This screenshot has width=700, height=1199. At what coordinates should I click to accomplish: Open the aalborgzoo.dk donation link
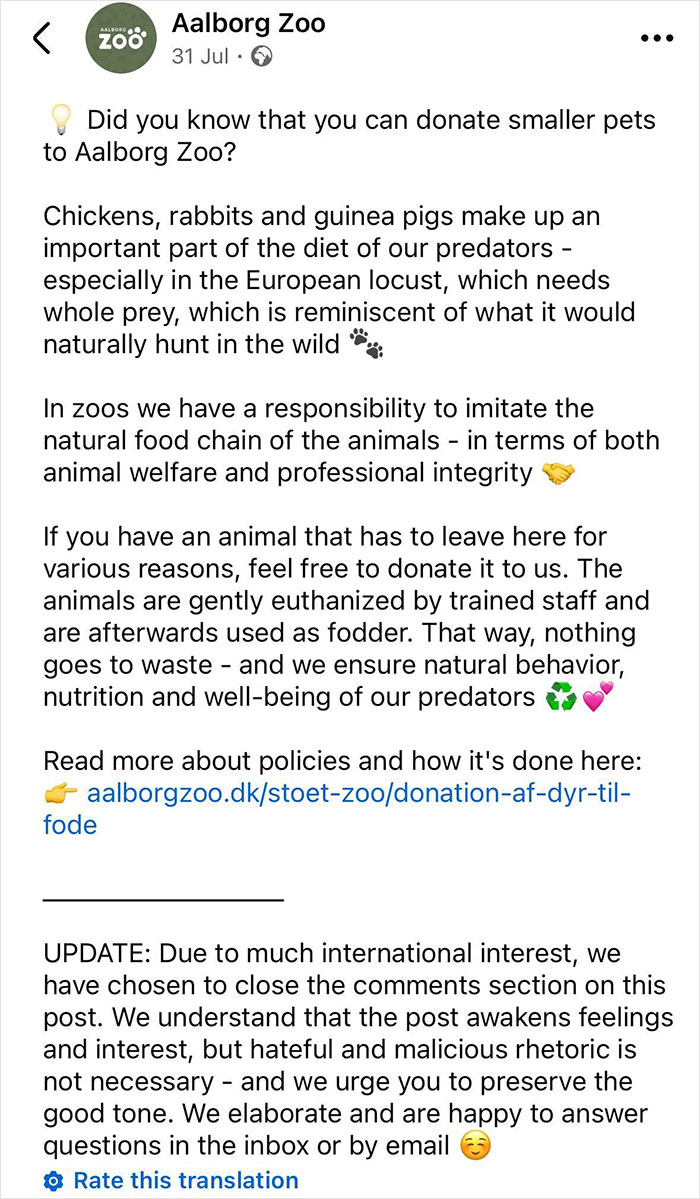[x=360, y=795]
